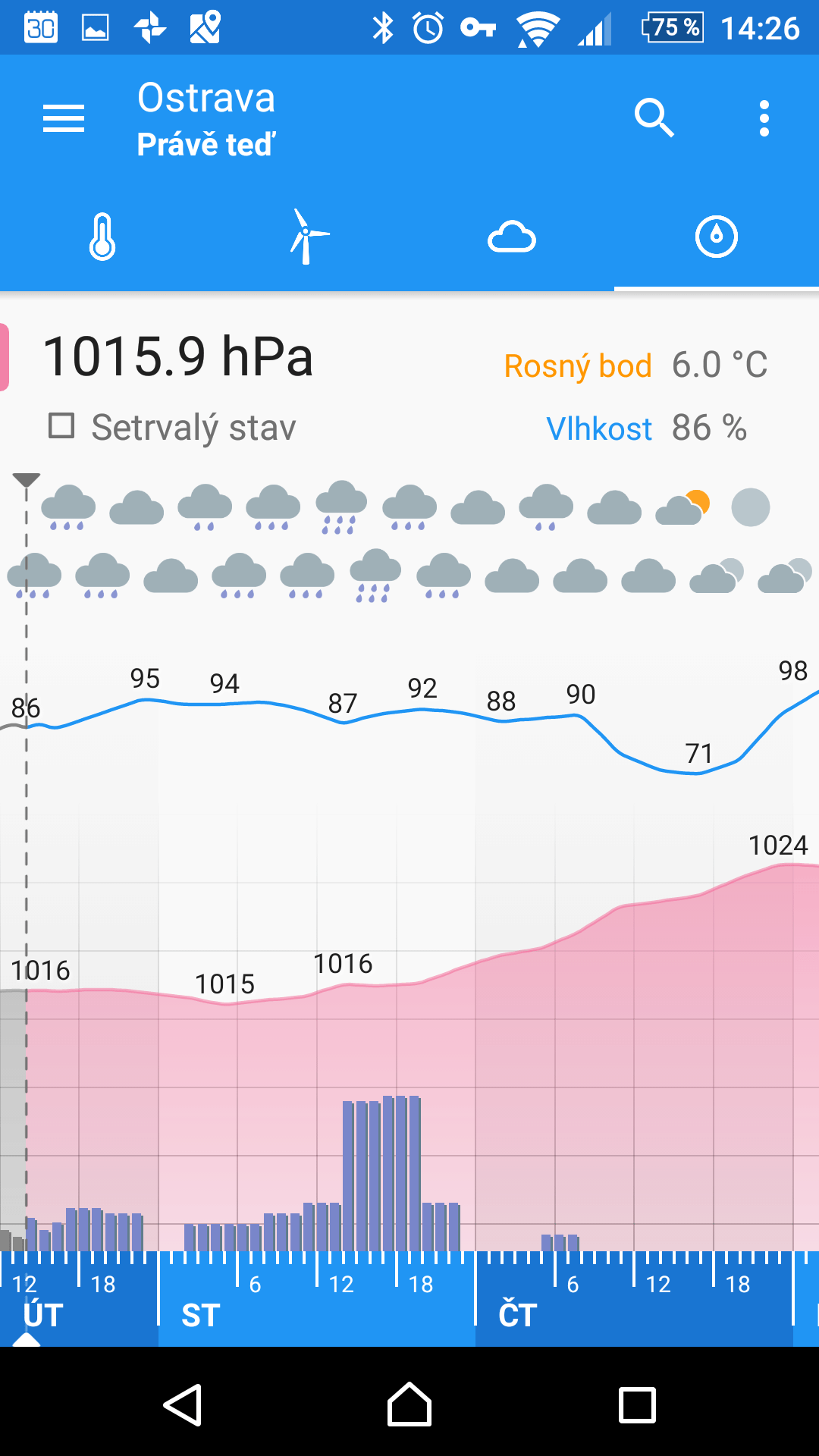Screen dimensions: 819x1456
Task: Go to the home screen
Action: pyautogui.click(x=409, y=1404)
